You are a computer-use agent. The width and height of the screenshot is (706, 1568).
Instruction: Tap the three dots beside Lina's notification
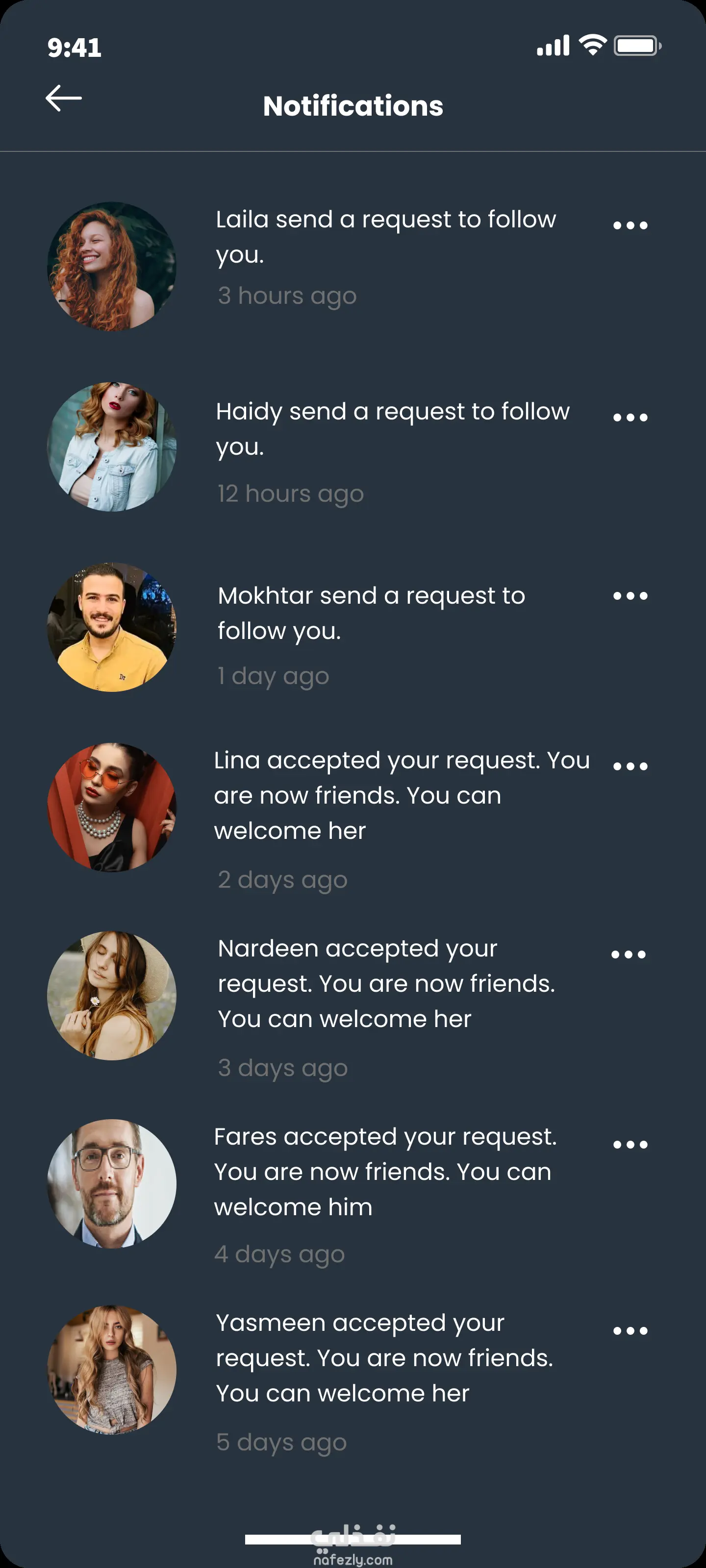coord(630,766)
